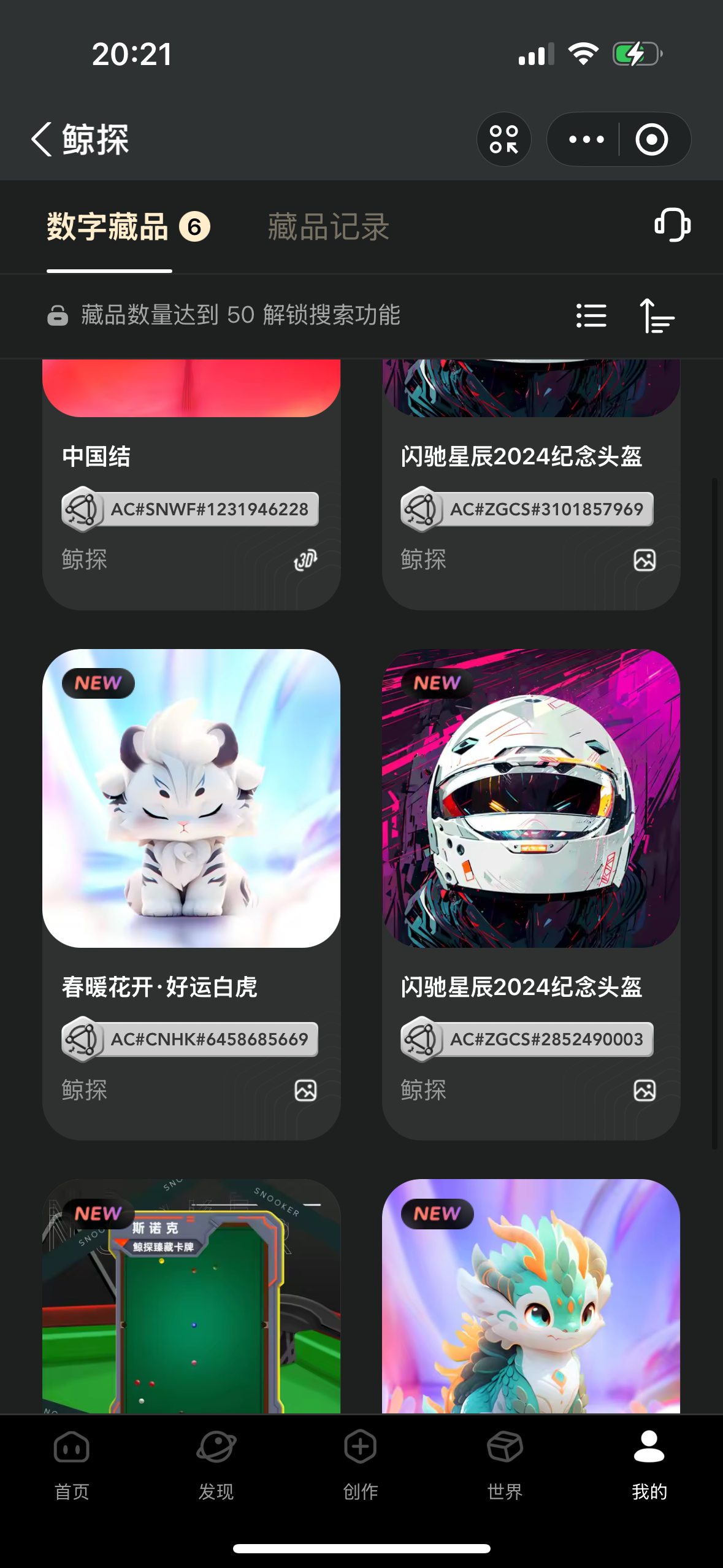The height and width of the screenshot is (1568, 723).
Task: Open helmet card AC#ZGCS#2852490003
Action: click(530, 859)
